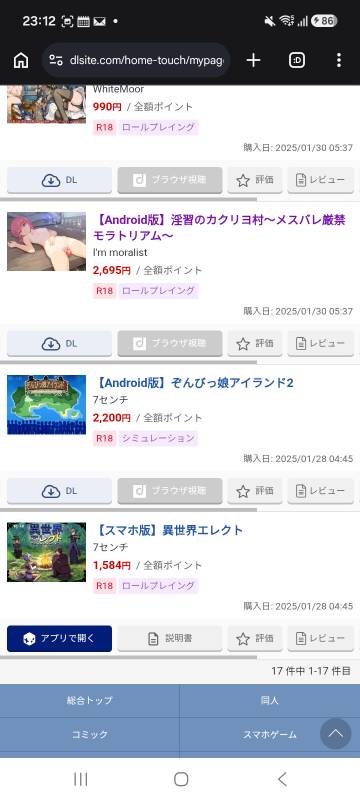
Task: Open the ぞんびっ娘アイランド2 title link
Action: pyautogui.click(x=193, y=383)
